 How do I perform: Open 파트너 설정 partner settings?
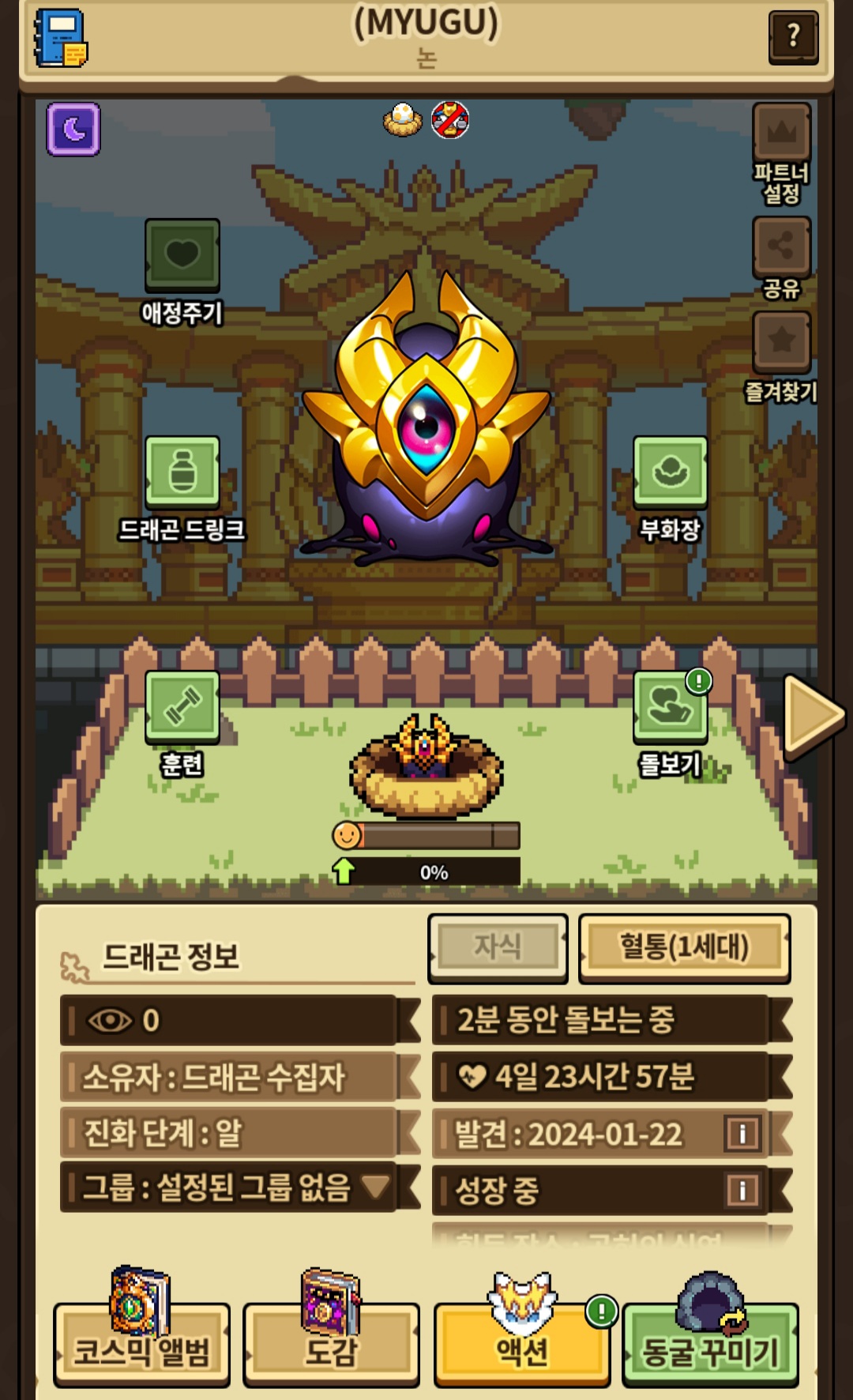[x=781, y=134]
